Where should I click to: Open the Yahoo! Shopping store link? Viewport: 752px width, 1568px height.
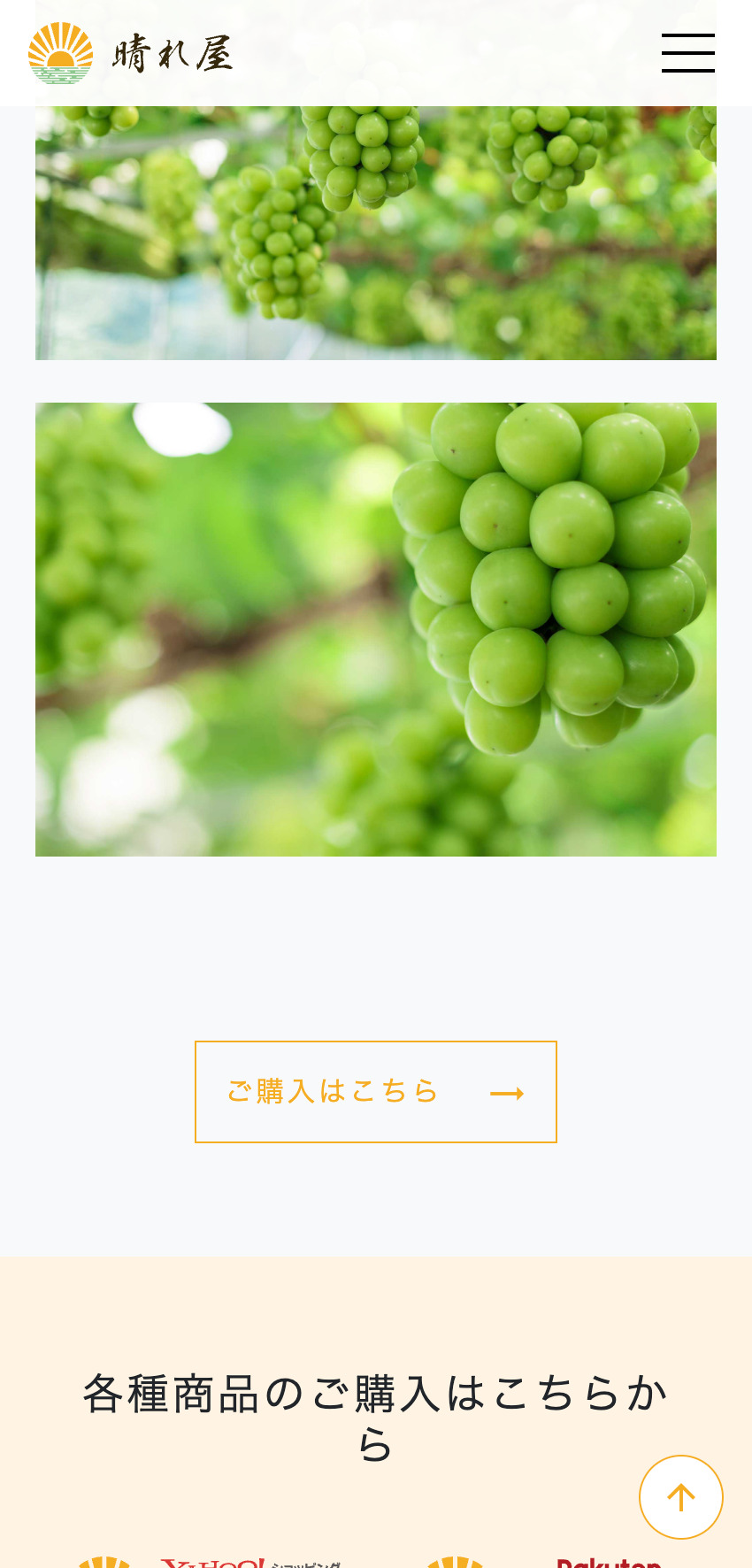click(212, 1561)
